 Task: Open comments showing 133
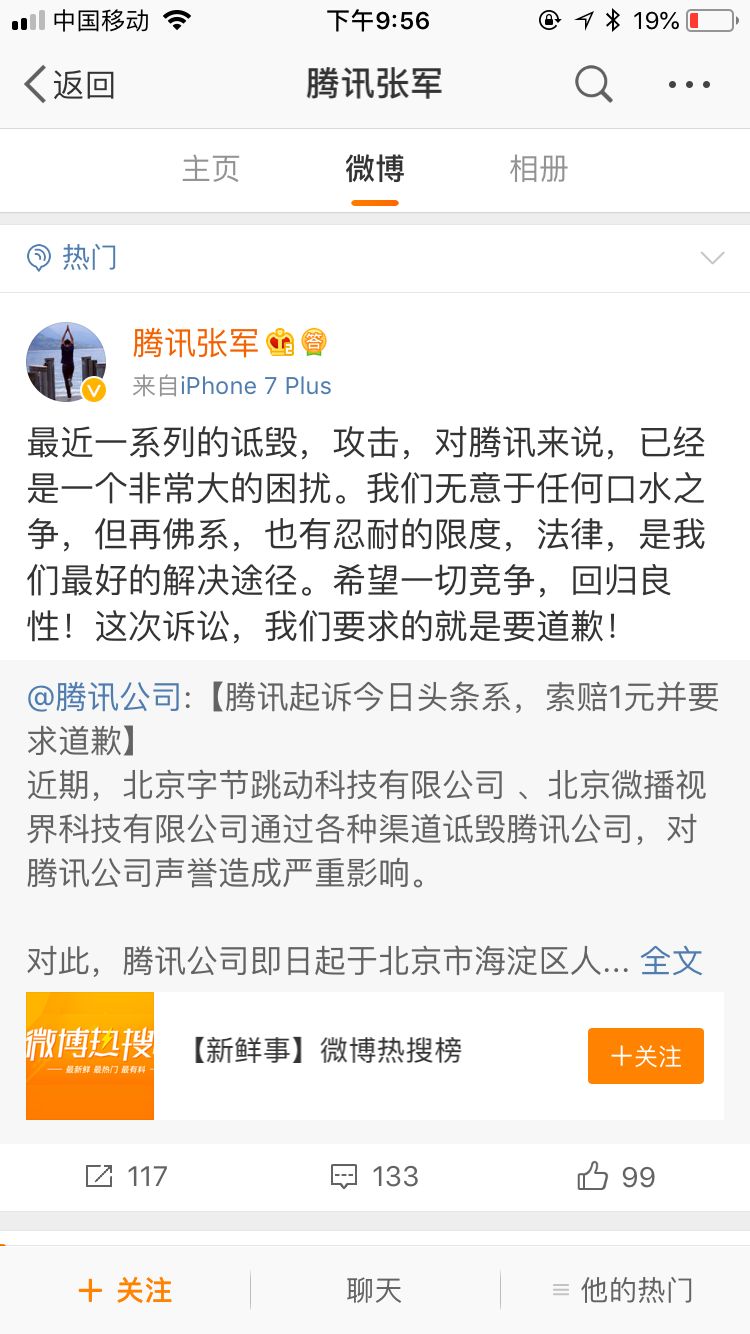[374, 1176]
